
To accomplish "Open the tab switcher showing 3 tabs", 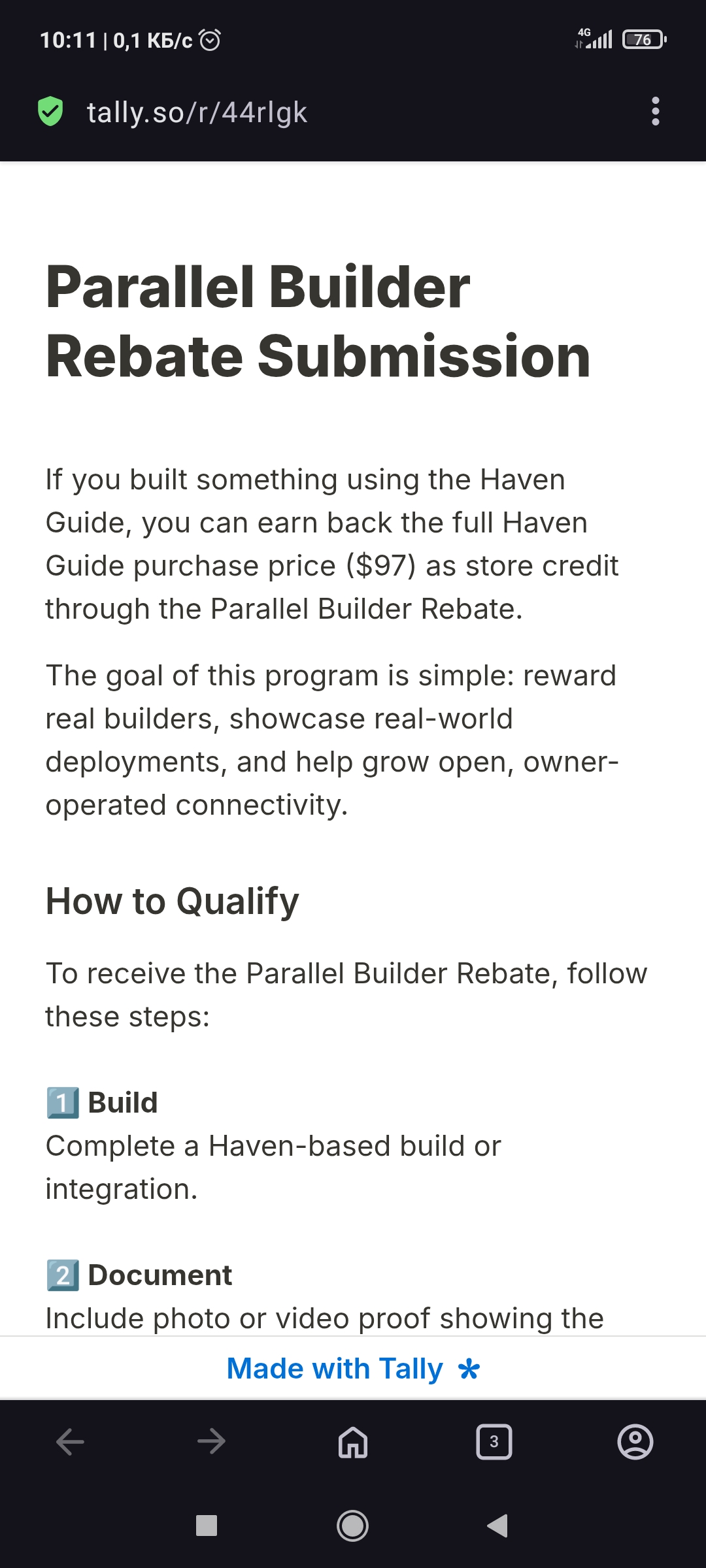I will (494, 1441).
